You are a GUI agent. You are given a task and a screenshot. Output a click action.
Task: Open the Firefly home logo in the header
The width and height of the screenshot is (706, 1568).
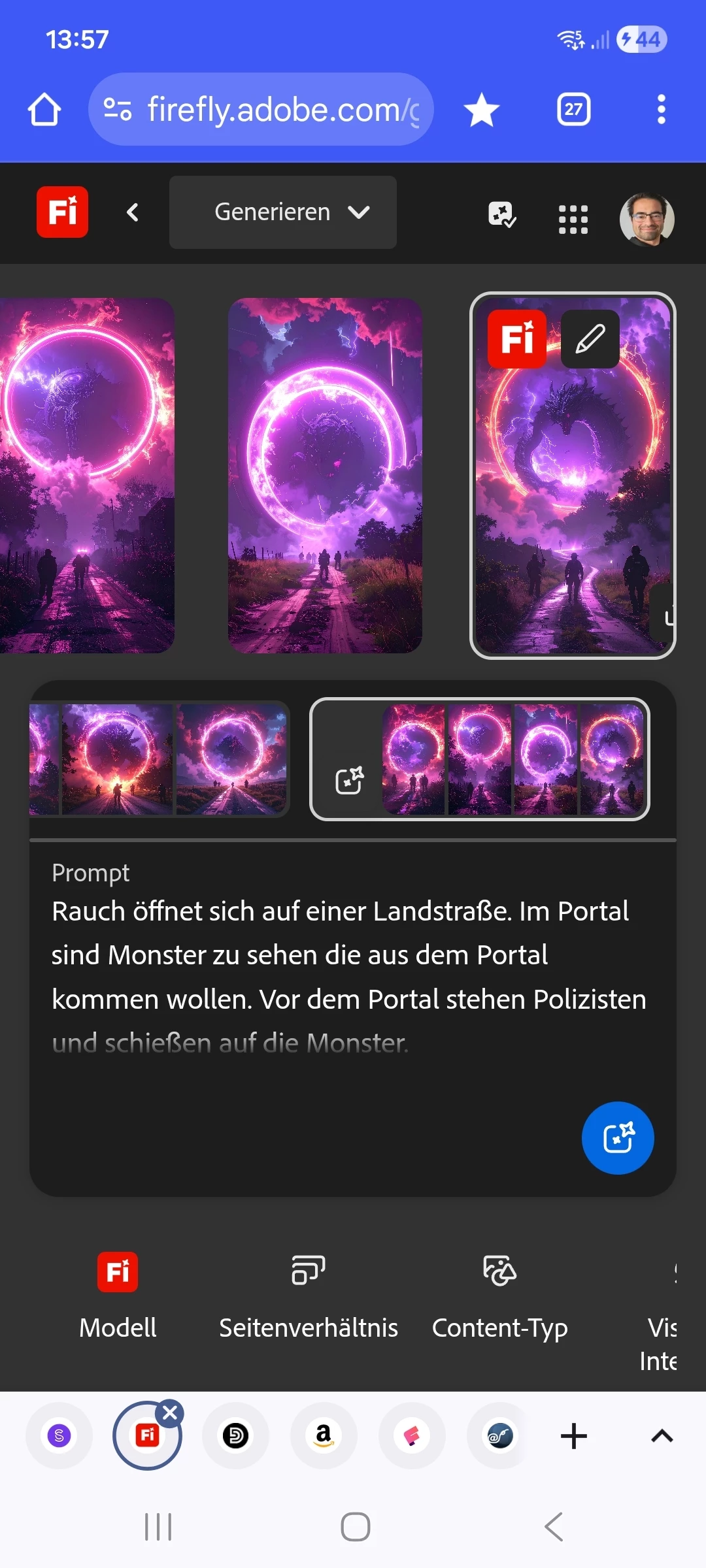[63, 212]
